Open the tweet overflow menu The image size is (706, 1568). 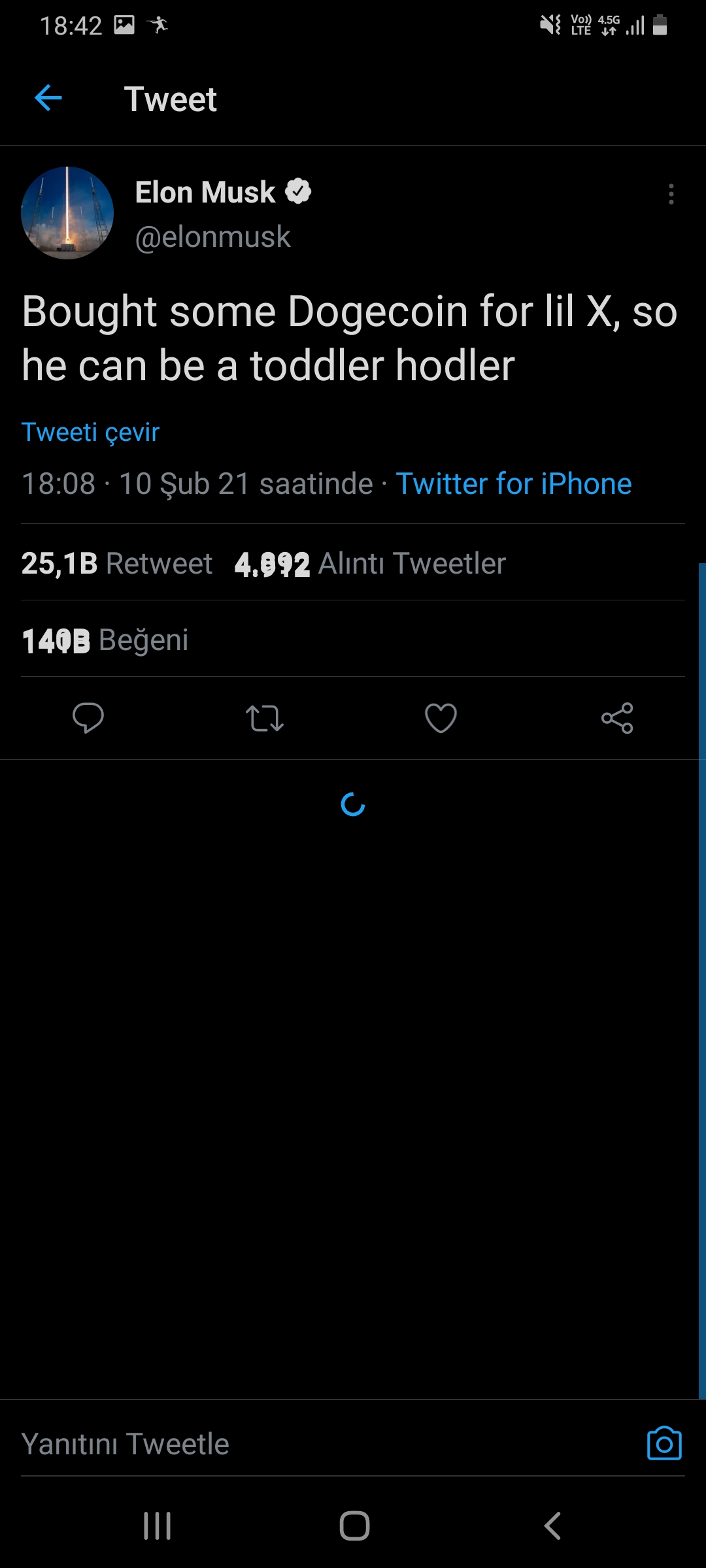point(671,194)
